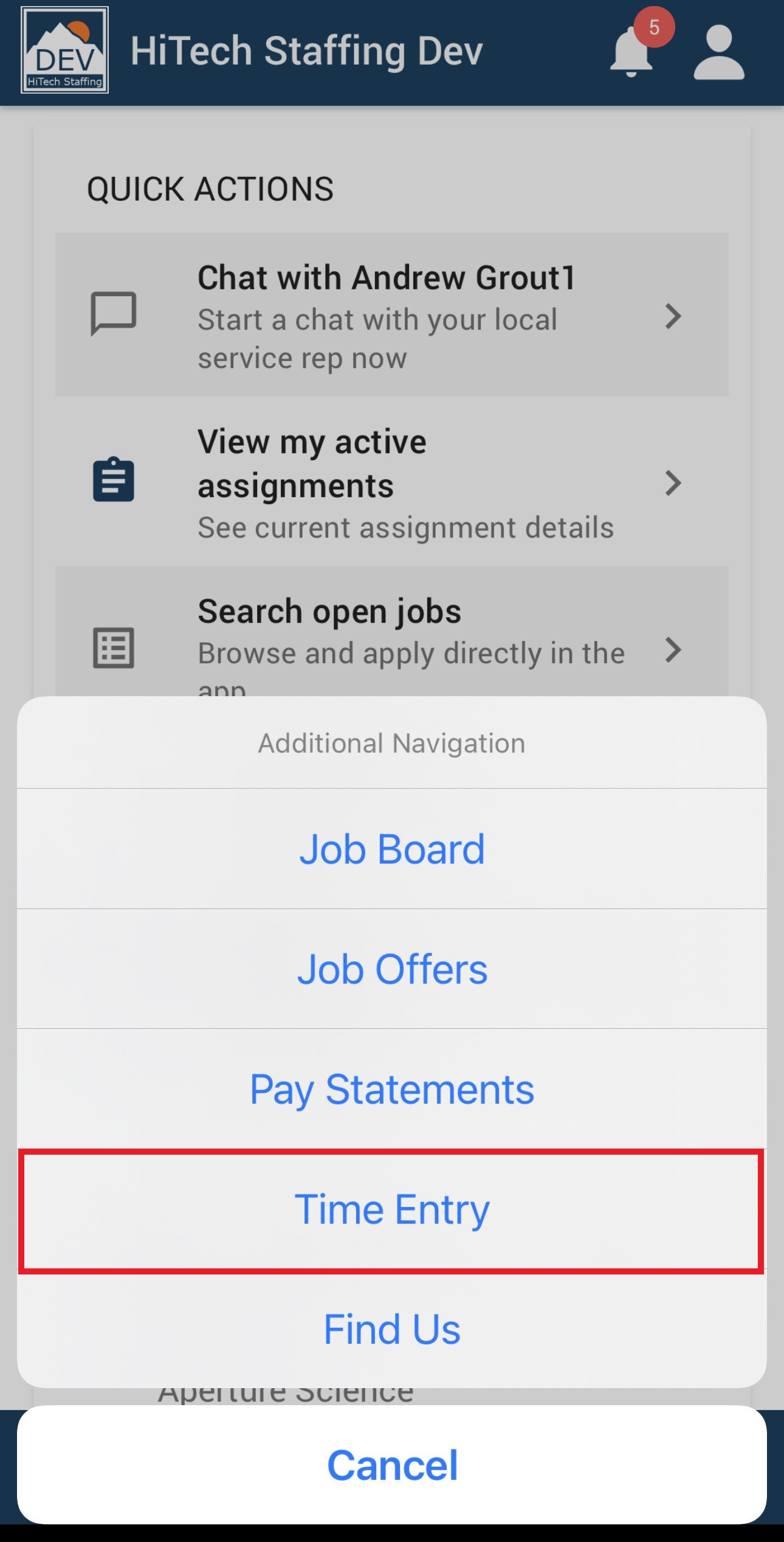
Task: View my active assignments
Action: pos(392,482)
